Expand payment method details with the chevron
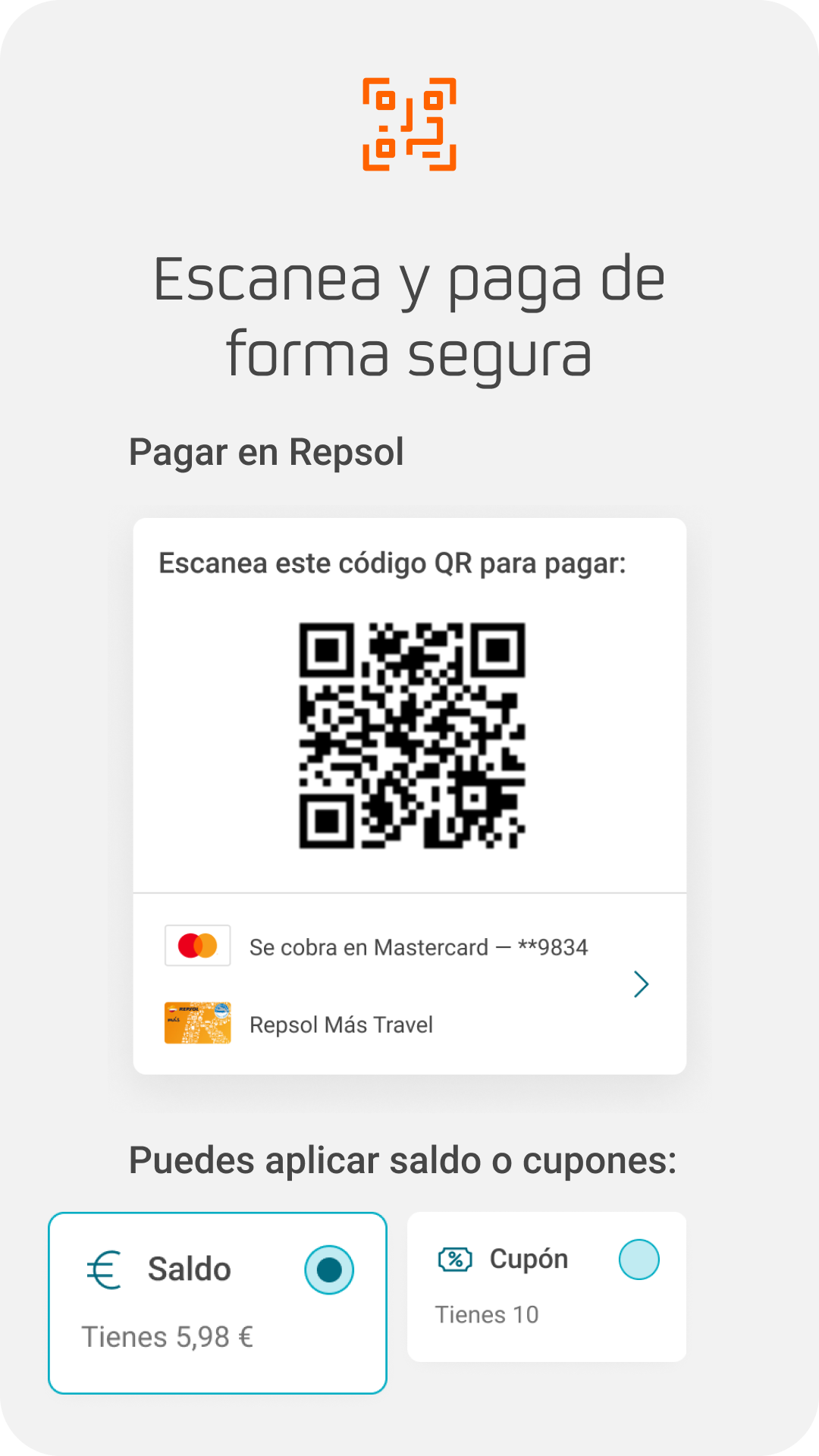 (x=641, y=984)
